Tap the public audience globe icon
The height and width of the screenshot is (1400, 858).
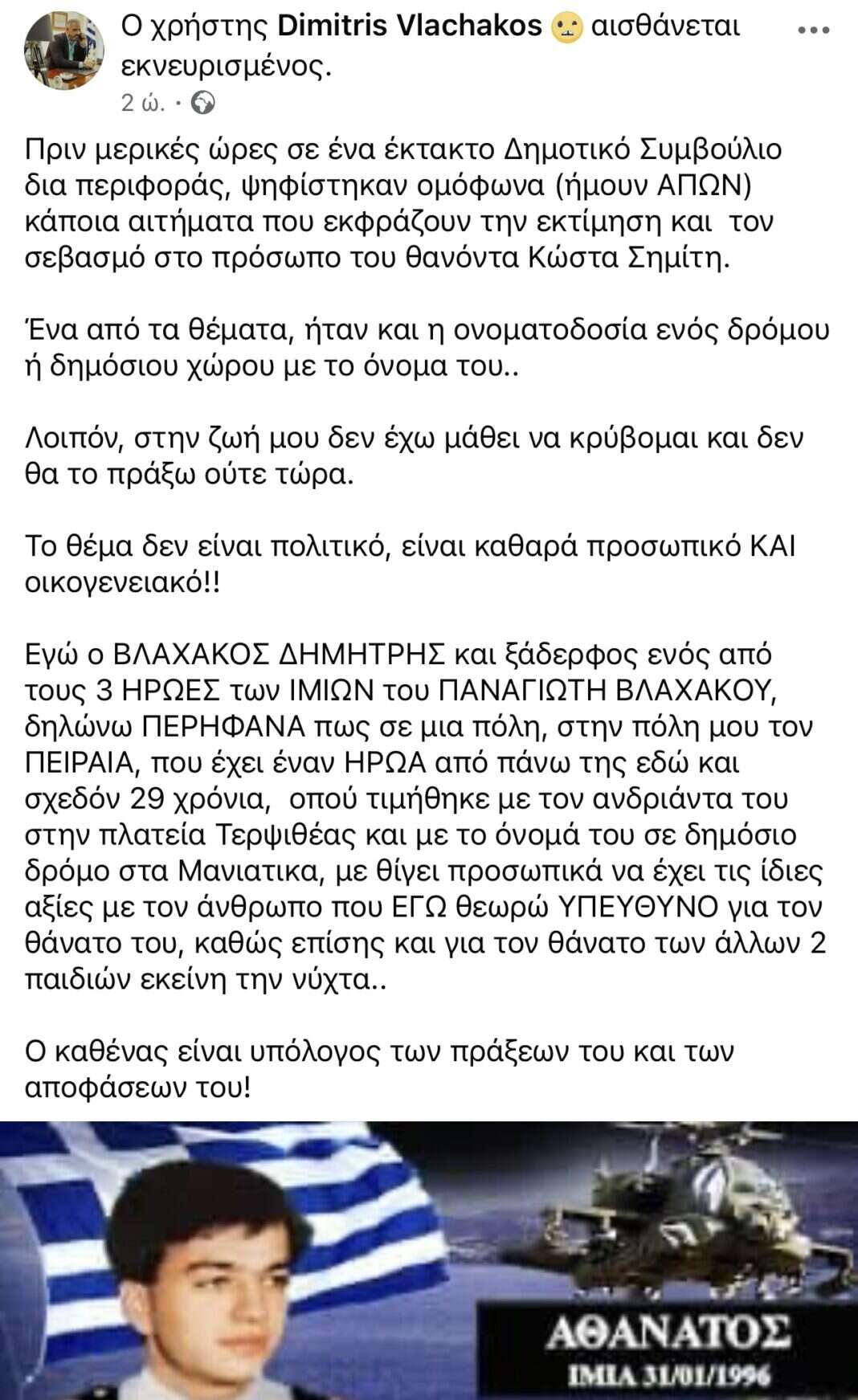(x=204, y=104)
